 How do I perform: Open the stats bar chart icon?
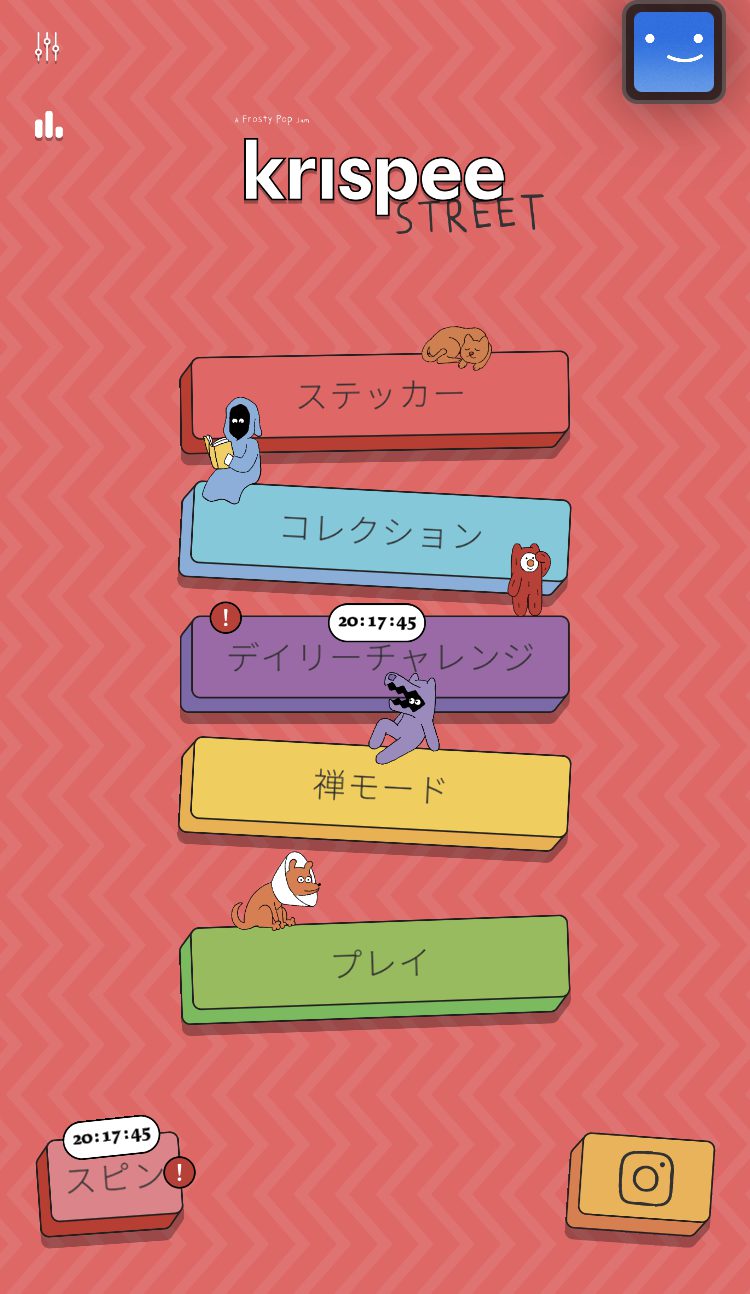coord(48,125)
